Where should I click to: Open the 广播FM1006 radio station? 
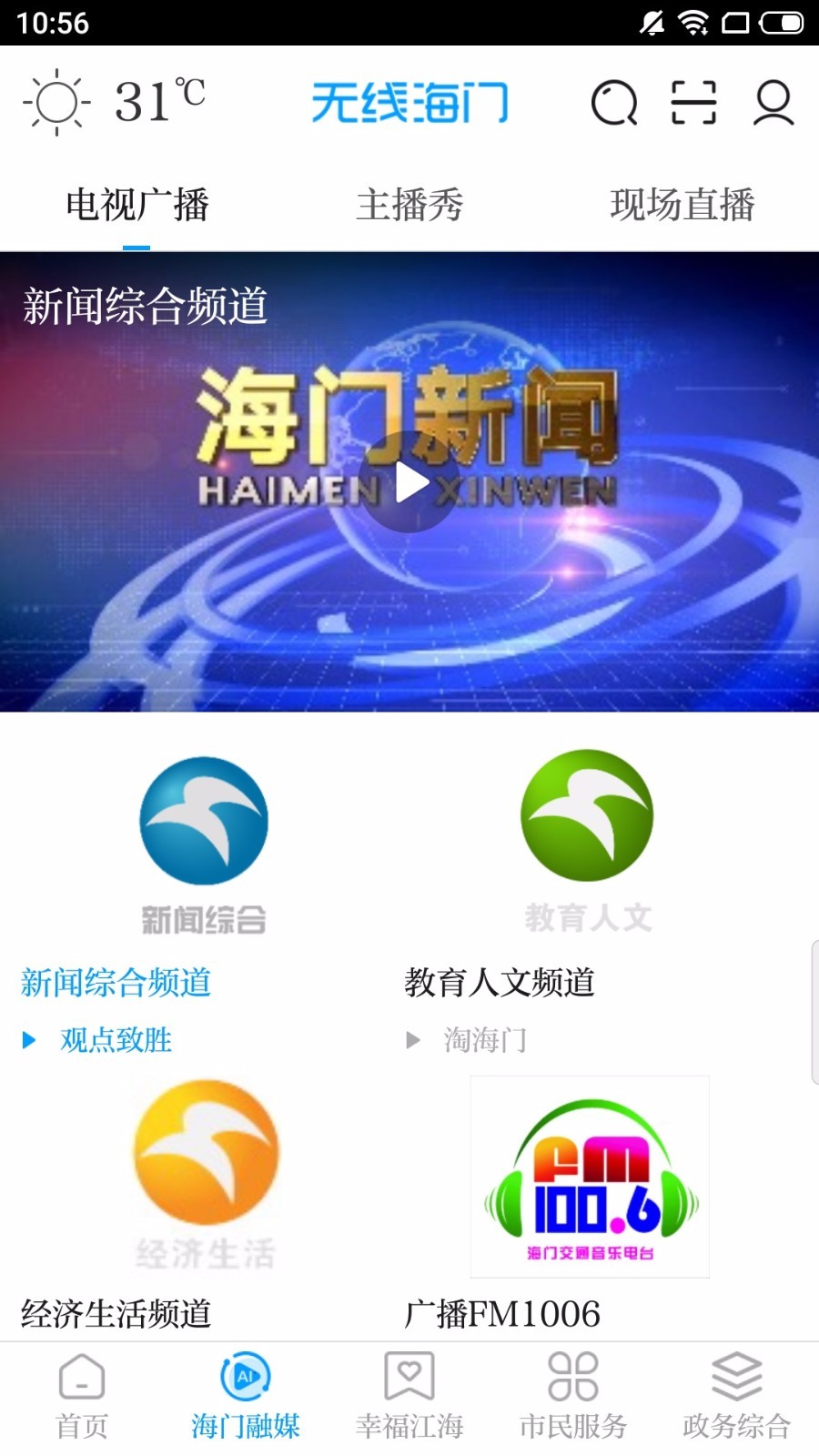pyautogui.click(x=590, y=1178)
